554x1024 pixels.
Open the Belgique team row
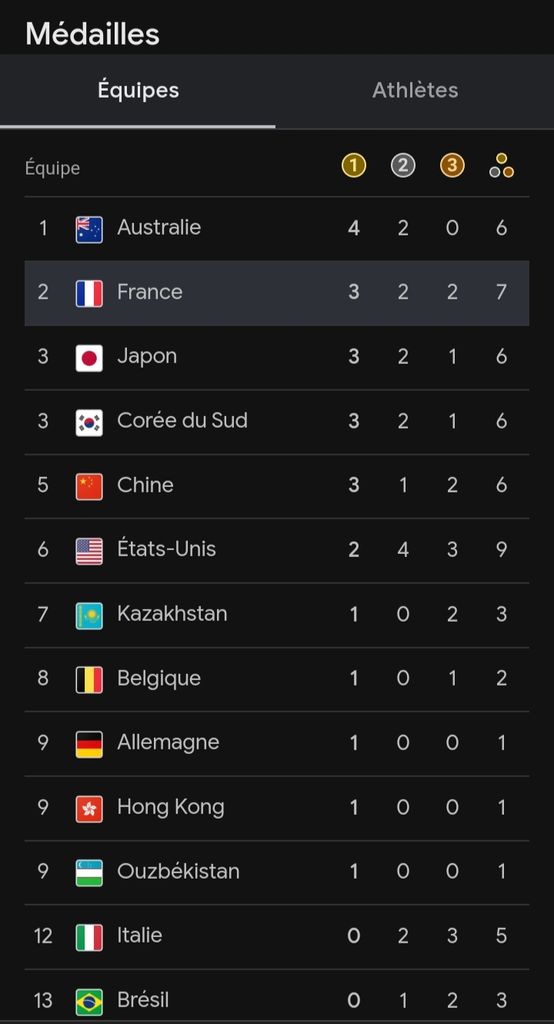coord(277,679)
